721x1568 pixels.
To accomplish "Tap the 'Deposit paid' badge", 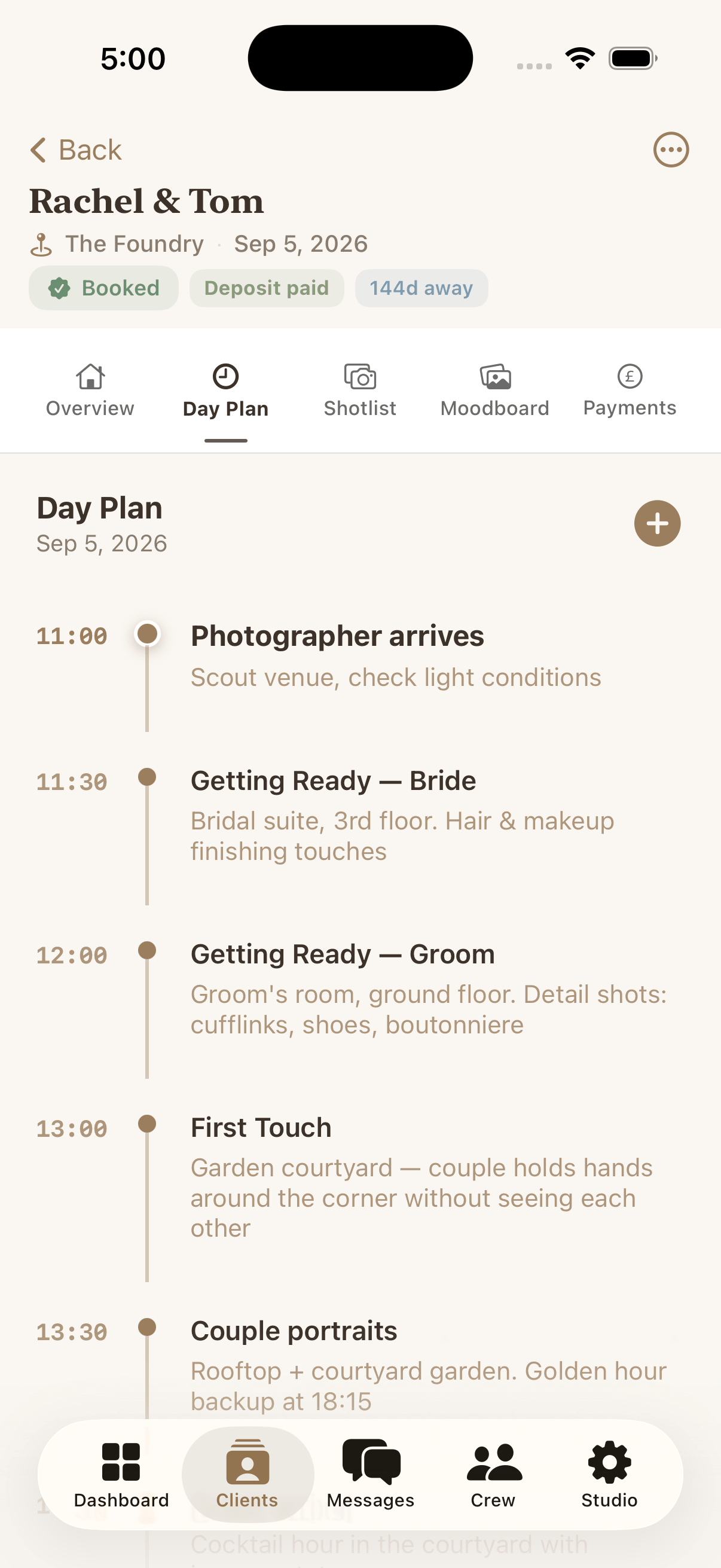I will [266, 288].
